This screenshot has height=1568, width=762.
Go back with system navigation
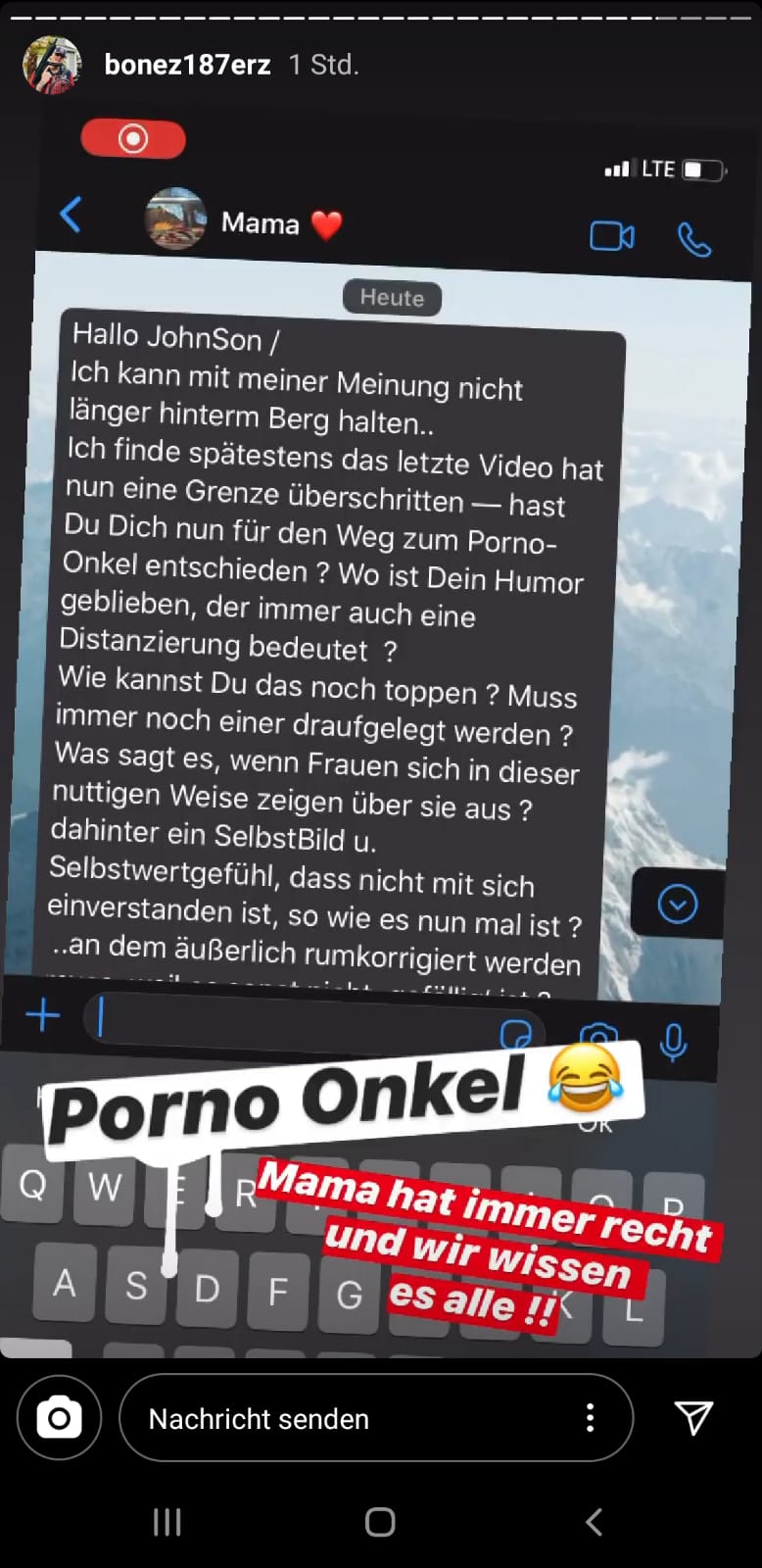point(594,1522)
